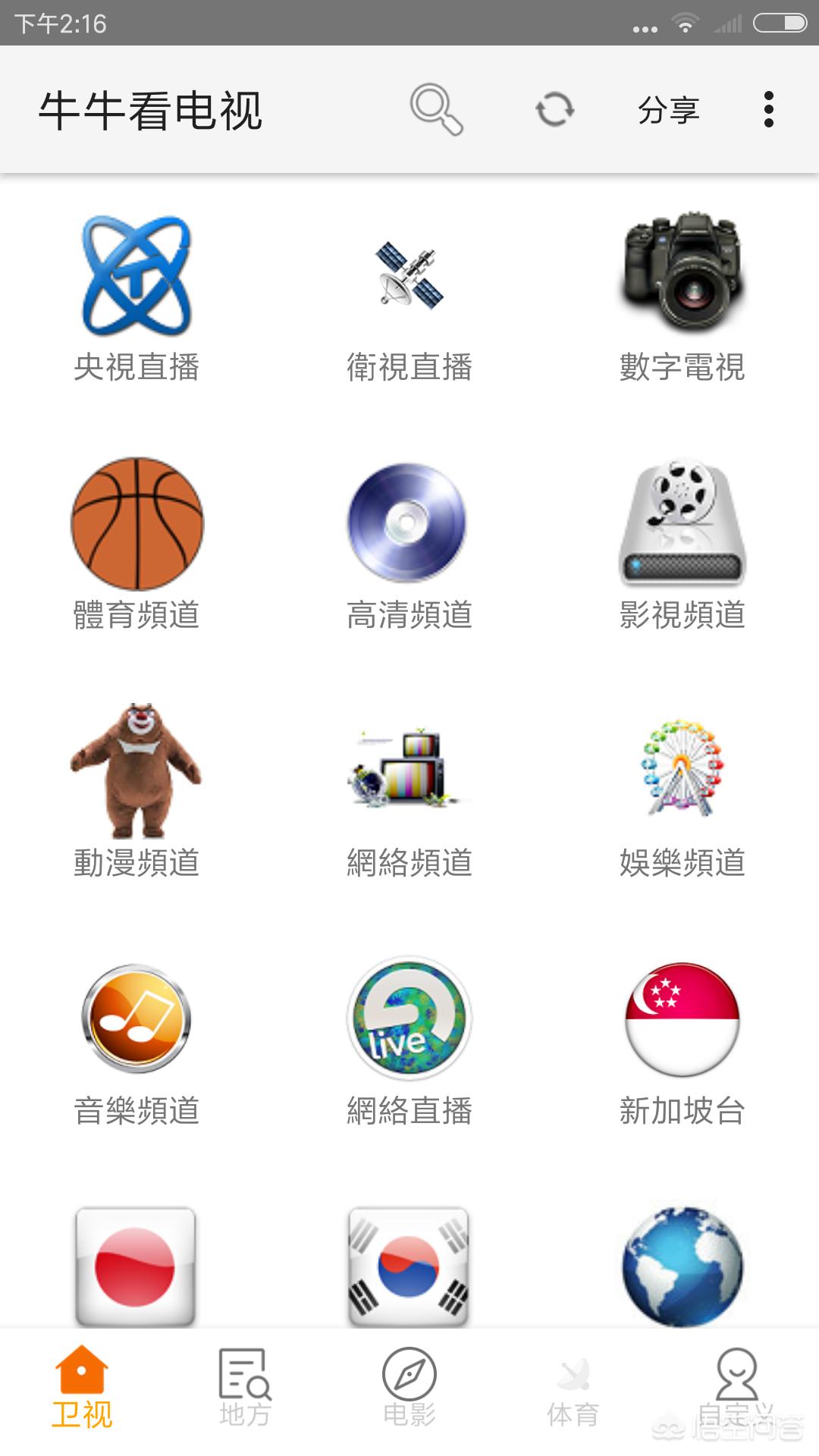Open the 央視直播 CCTV live channel

pos(136,279)
